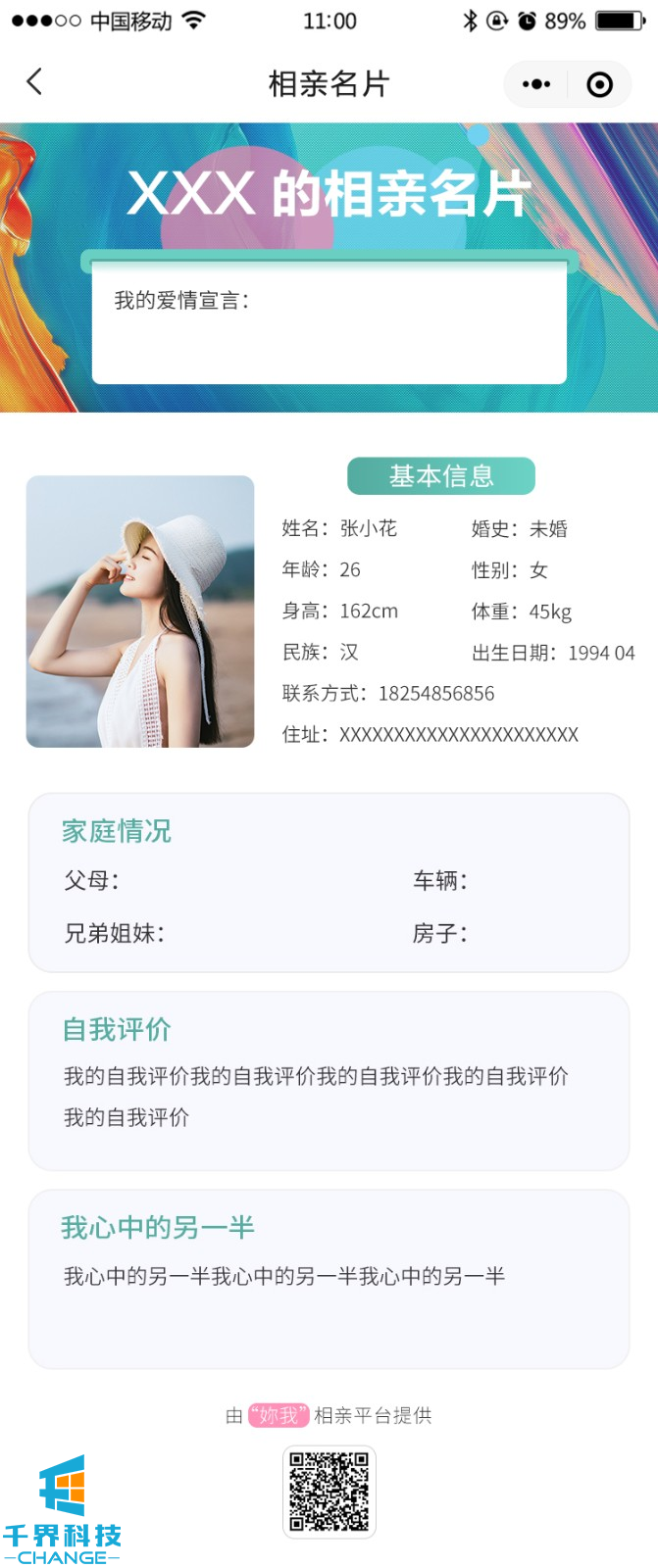The image size is (658, 1568).
Task: View 张小花's profile photo
Action: click(x=140, y=612)
